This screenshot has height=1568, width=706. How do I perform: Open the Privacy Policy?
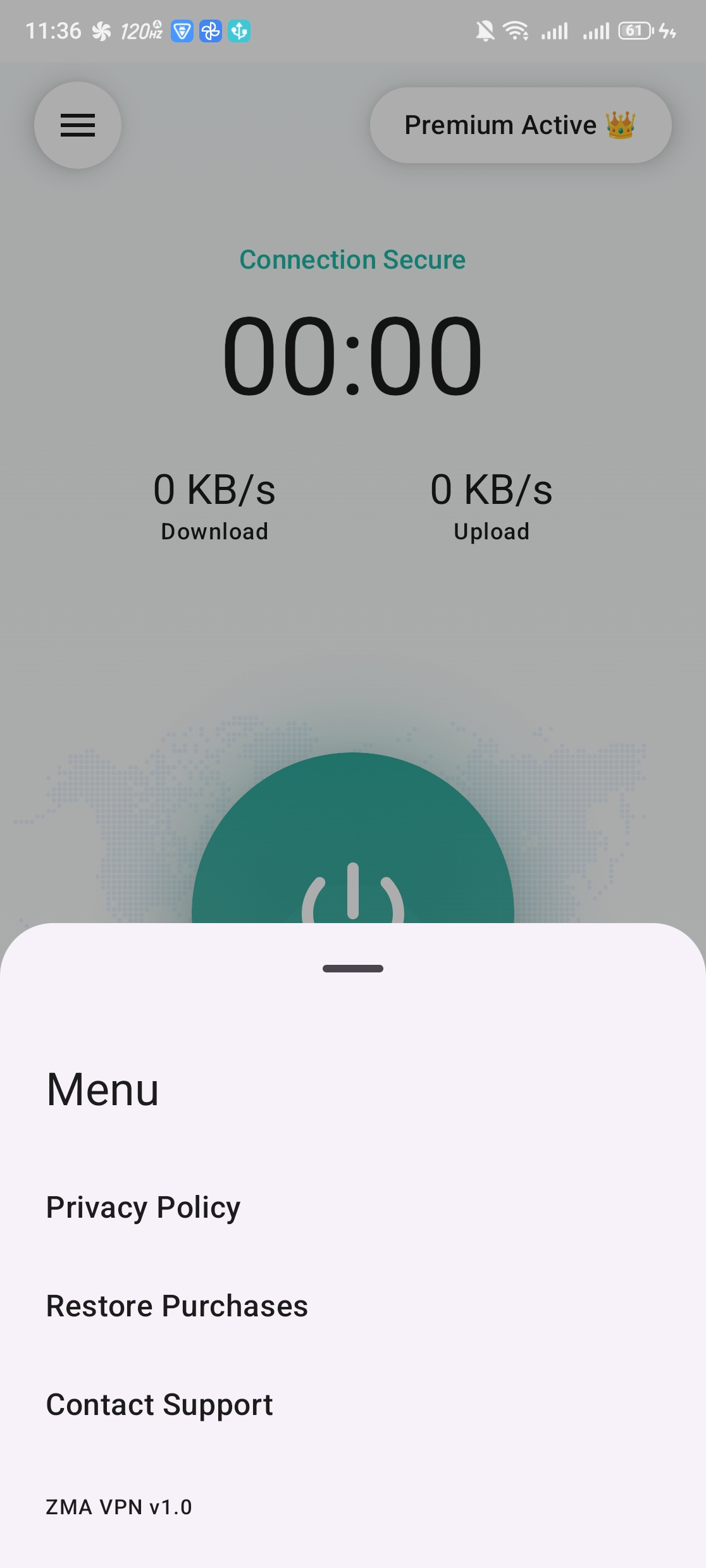point(144,1208)
